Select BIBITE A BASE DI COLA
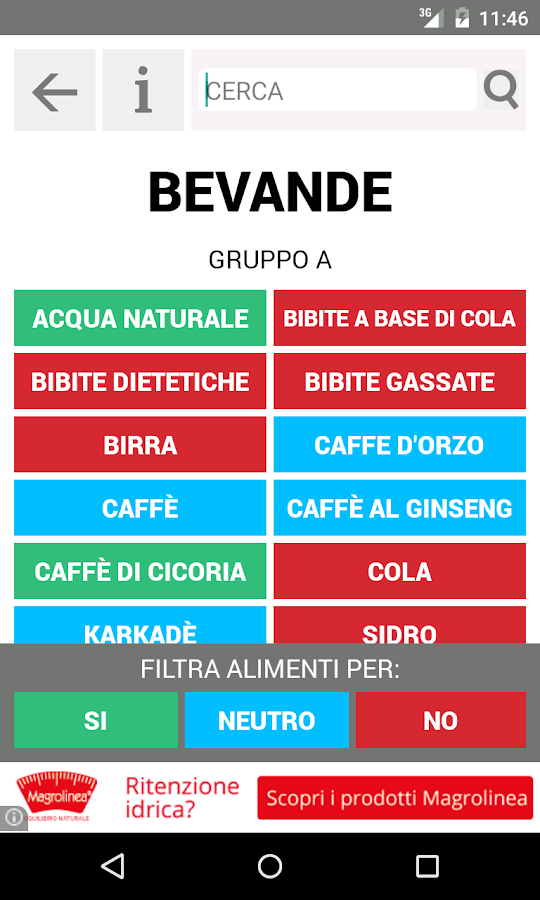 click(400, 318)
